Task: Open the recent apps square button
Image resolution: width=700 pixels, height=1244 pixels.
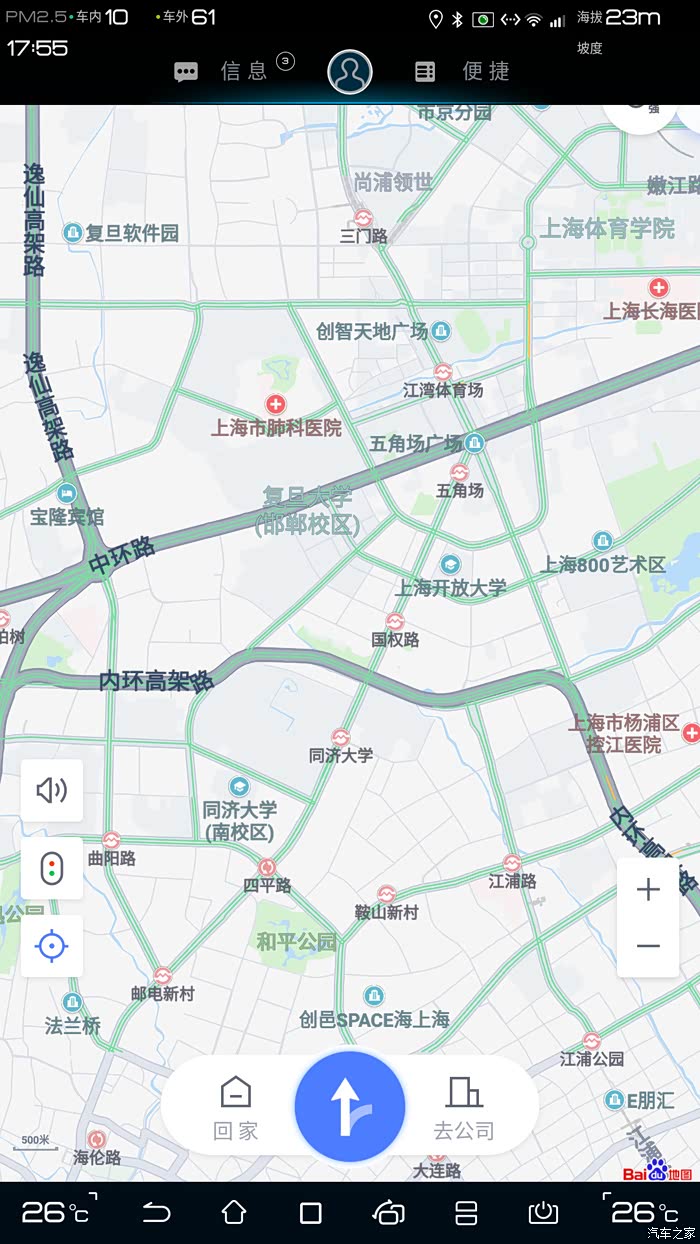Action: (311, 1213)
